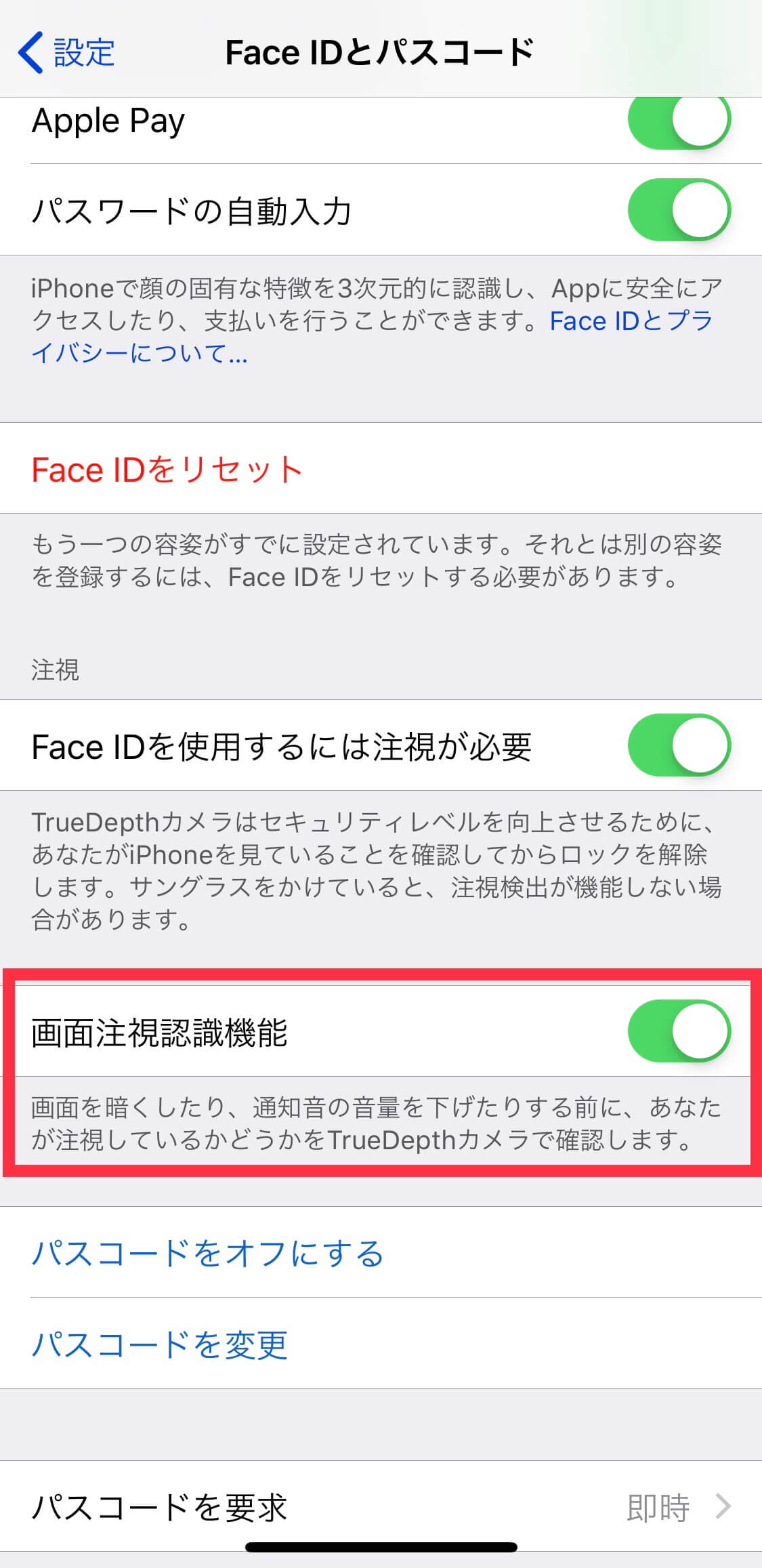
Task: Tap Face IDをリセット
Action: 167,470
